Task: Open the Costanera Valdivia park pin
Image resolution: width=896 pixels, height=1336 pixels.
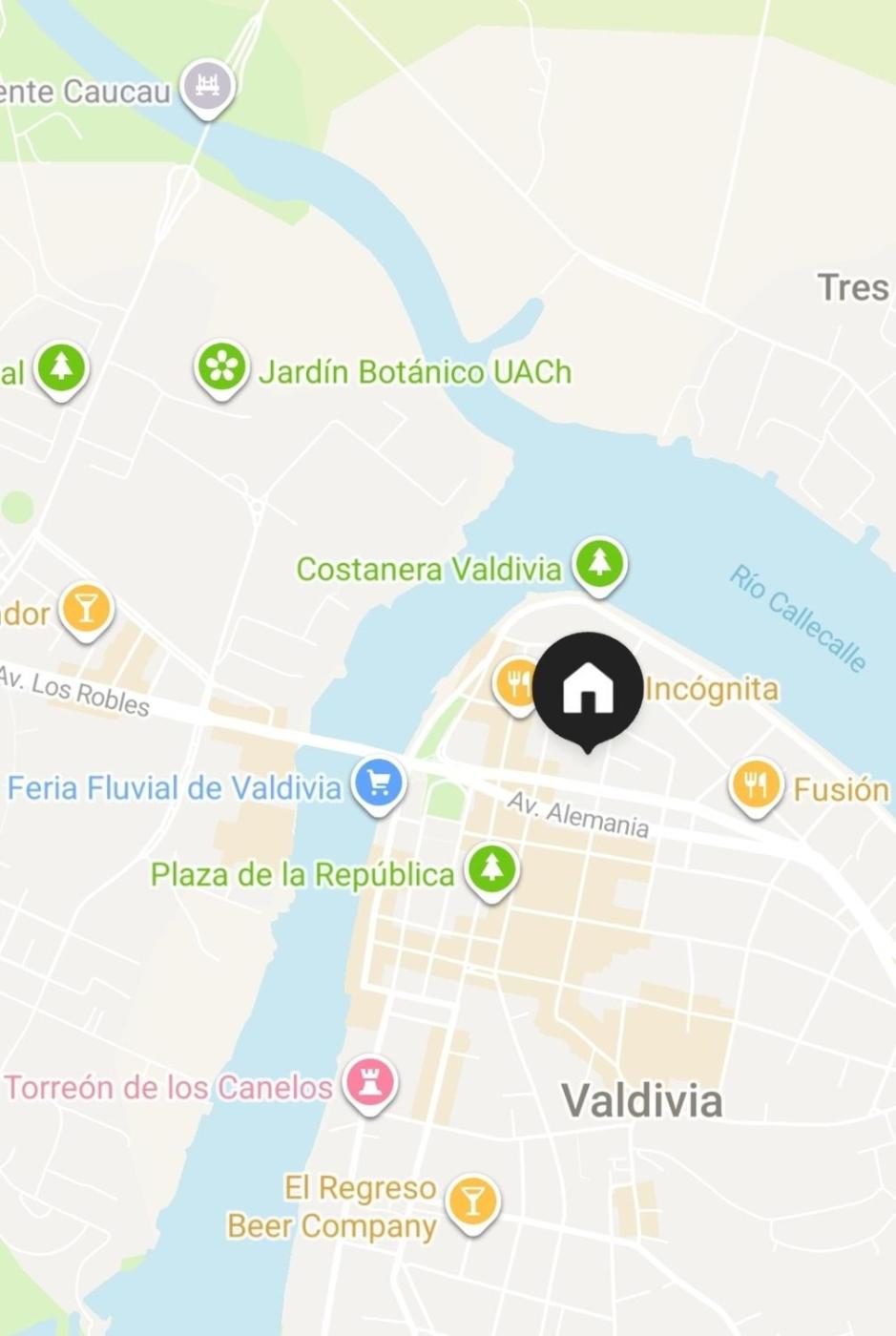Action: 599,565
